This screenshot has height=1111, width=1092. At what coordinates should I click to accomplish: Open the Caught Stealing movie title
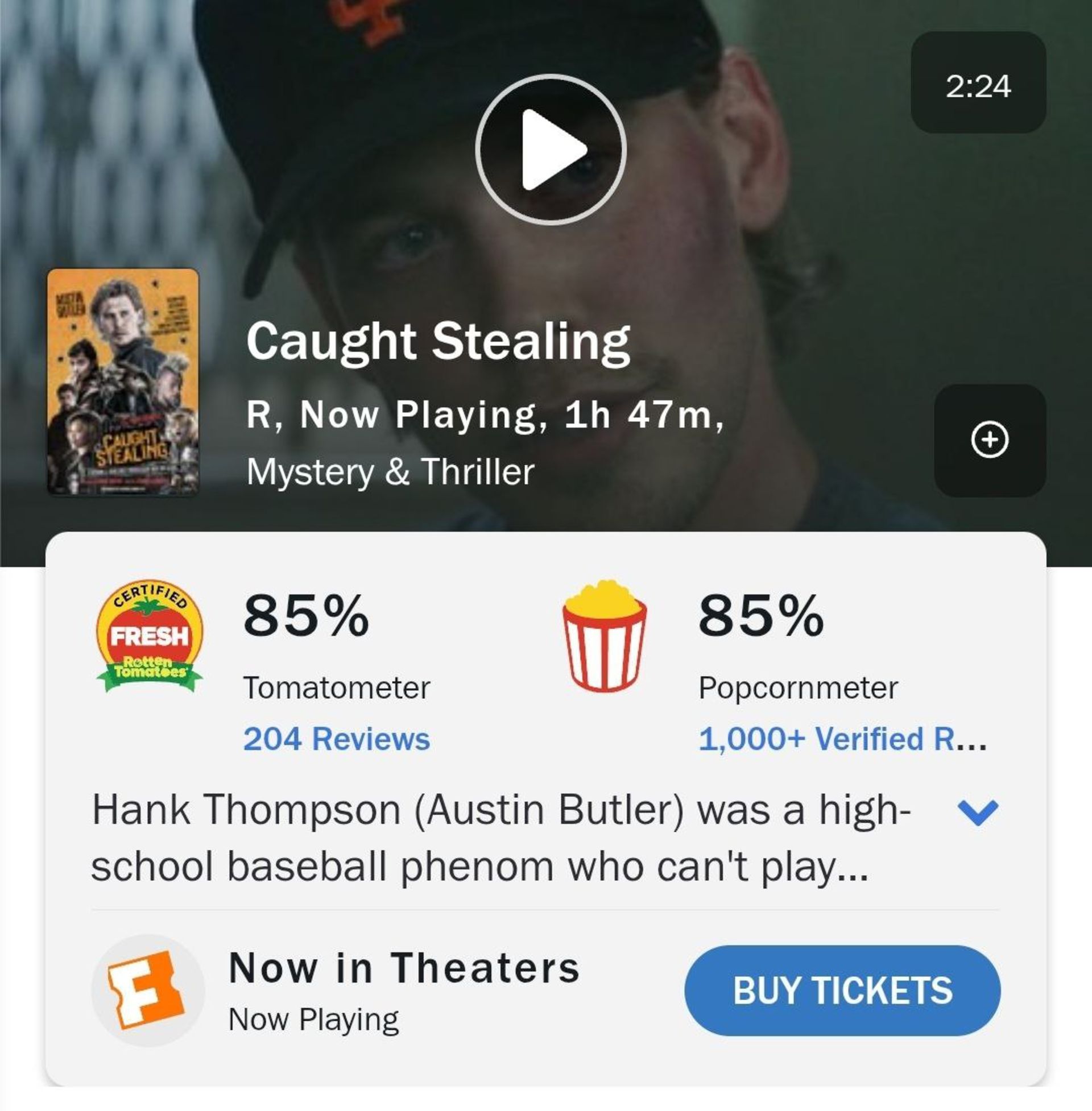(439, 344)
